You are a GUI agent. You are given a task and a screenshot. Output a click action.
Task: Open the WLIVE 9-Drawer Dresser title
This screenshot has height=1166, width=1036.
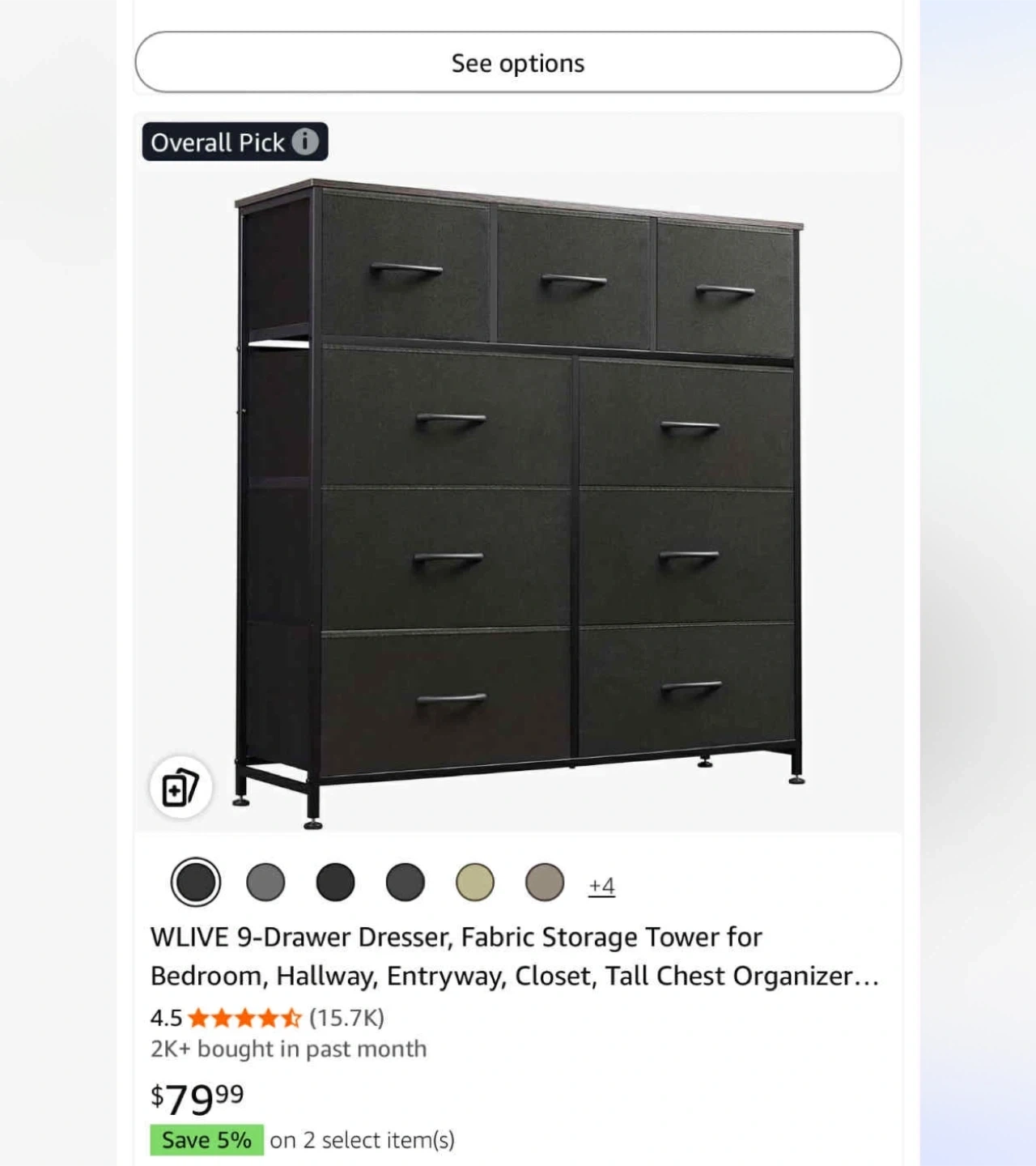pyautogui.click(x=515, y=956)
